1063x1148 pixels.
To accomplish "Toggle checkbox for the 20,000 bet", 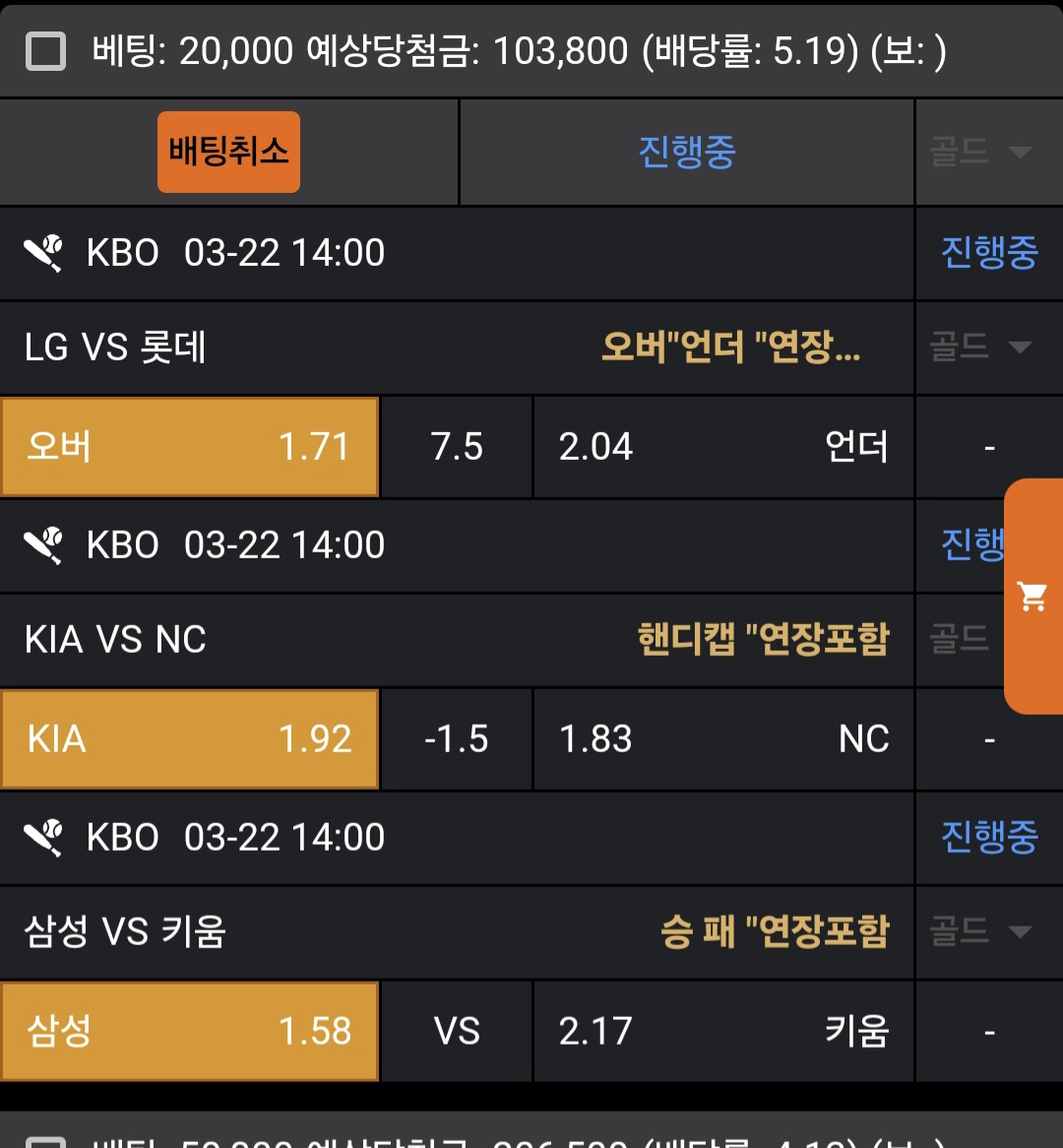I will pyautogui.click(x=46, y=51).
